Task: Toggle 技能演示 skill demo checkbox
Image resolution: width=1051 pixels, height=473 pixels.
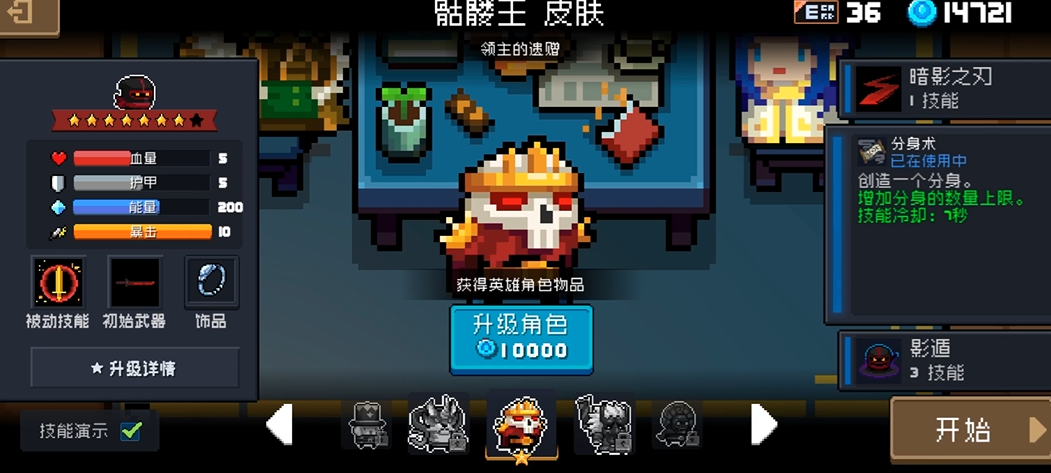Action: [x=131, y=431]
